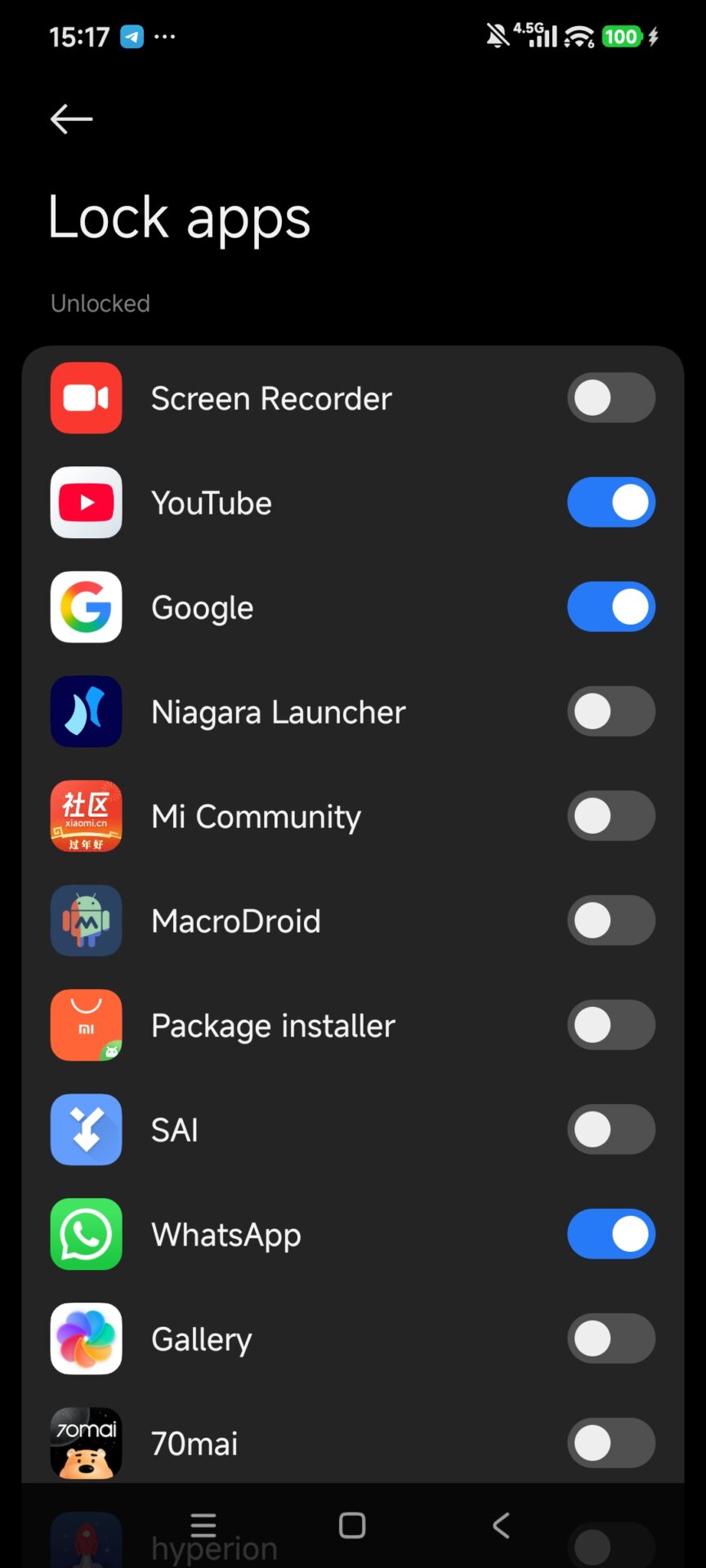Disable the lock toggle for YouTube
This screenshot has height=1568, width=706.
[x=611, y=502]
